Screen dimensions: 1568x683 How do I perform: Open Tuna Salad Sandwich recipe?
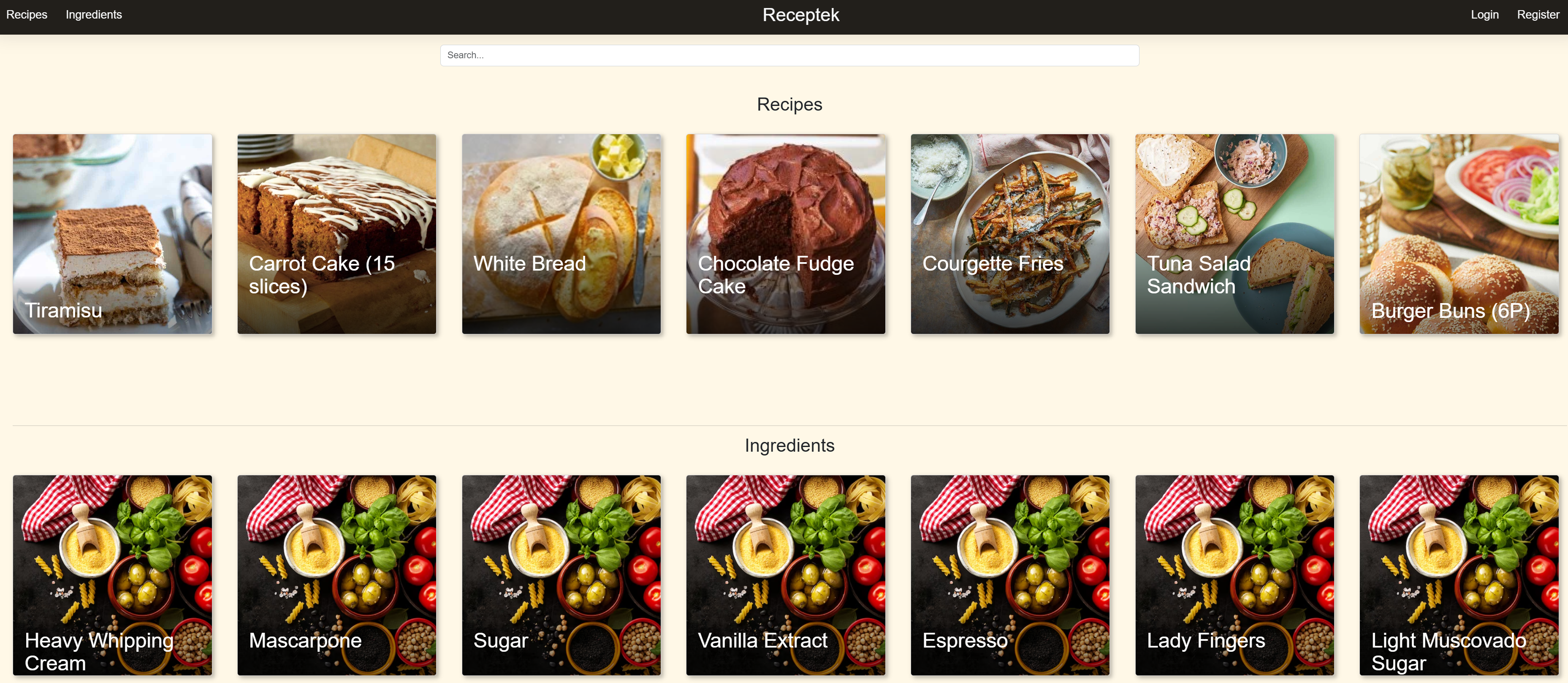[x=1234, y=234]
